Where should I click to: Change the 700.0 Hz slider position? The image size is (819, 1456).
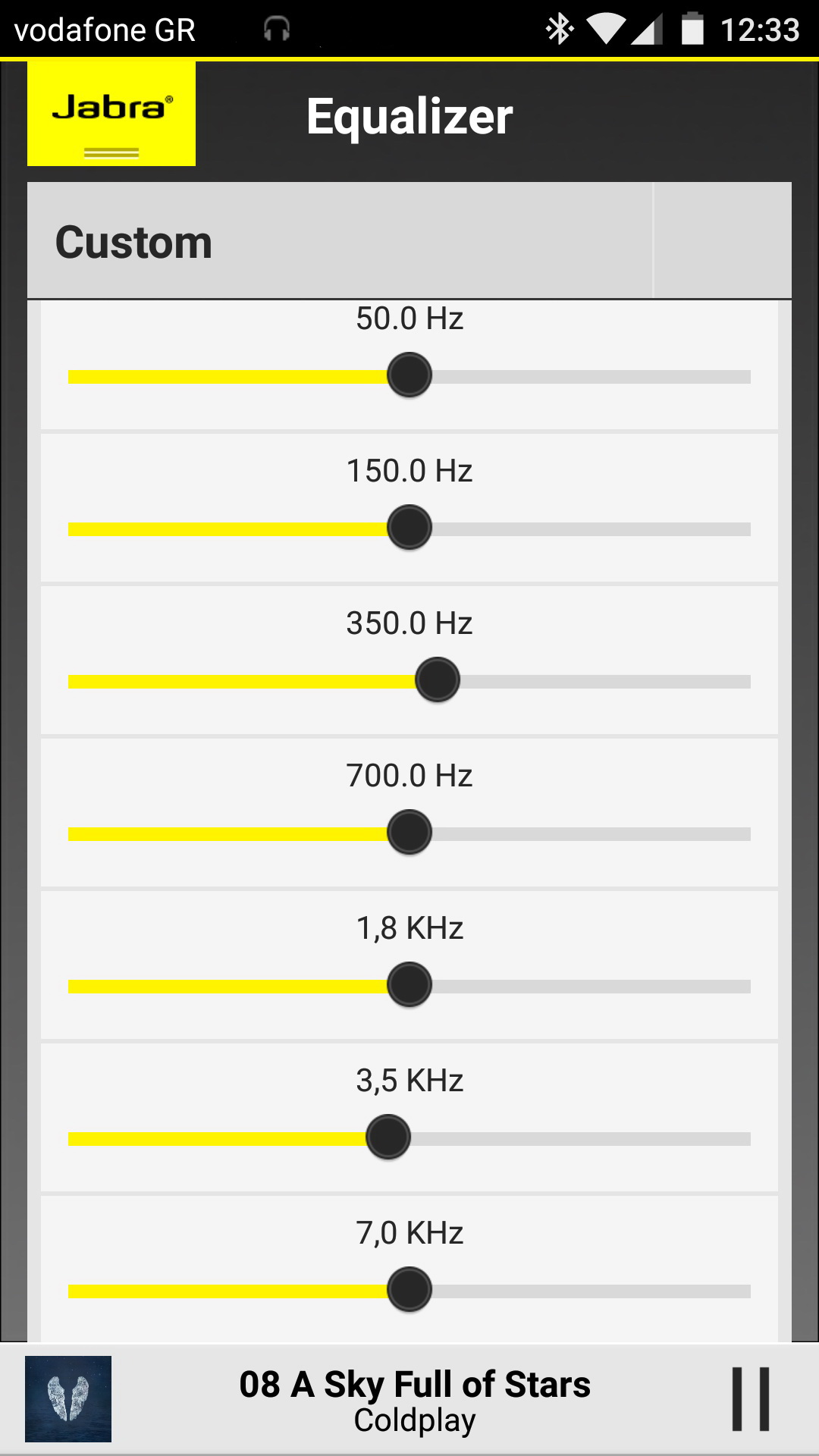coord(409,833)
